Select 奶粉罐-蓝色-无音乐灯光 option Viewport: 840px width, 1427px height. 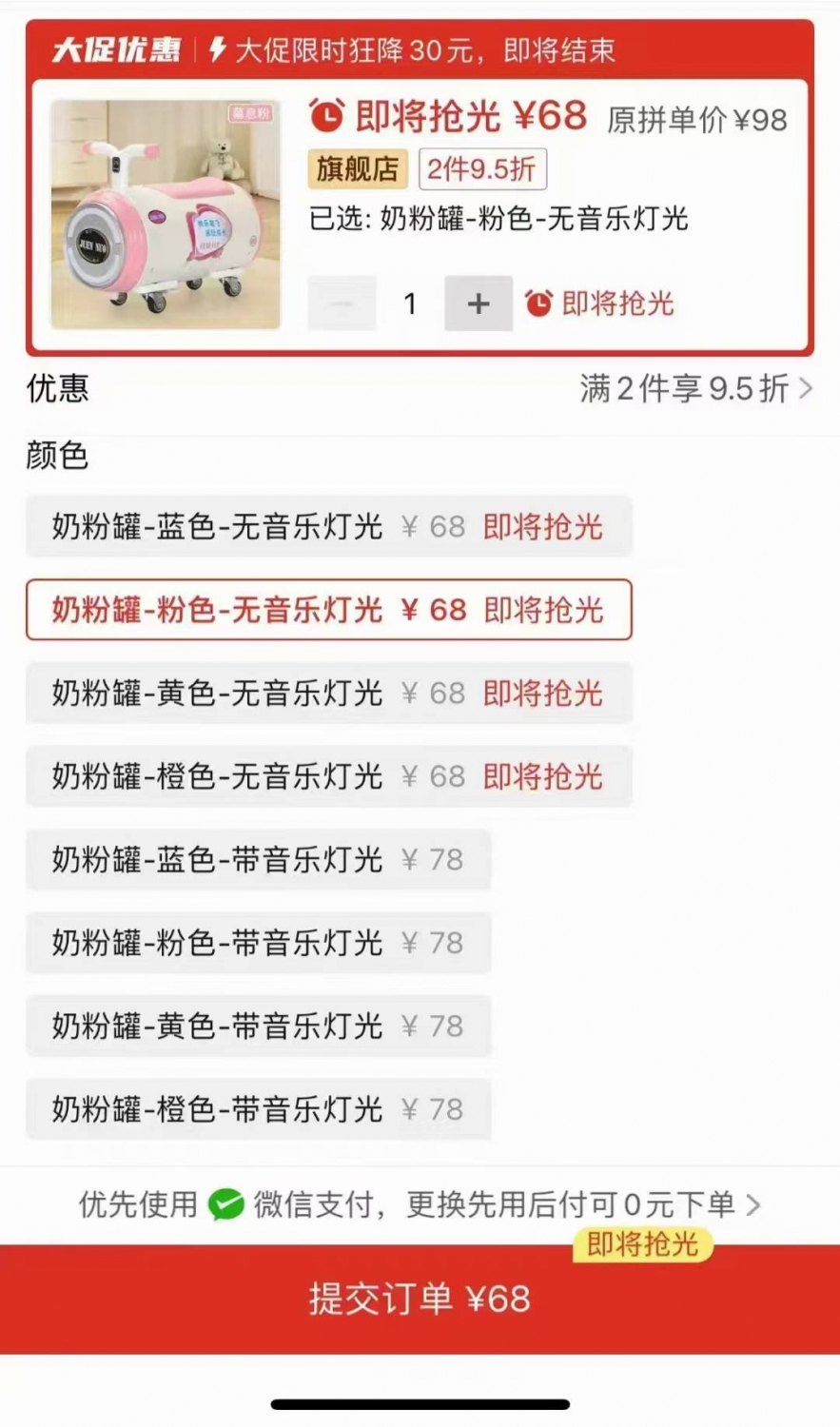coord(328,526)
